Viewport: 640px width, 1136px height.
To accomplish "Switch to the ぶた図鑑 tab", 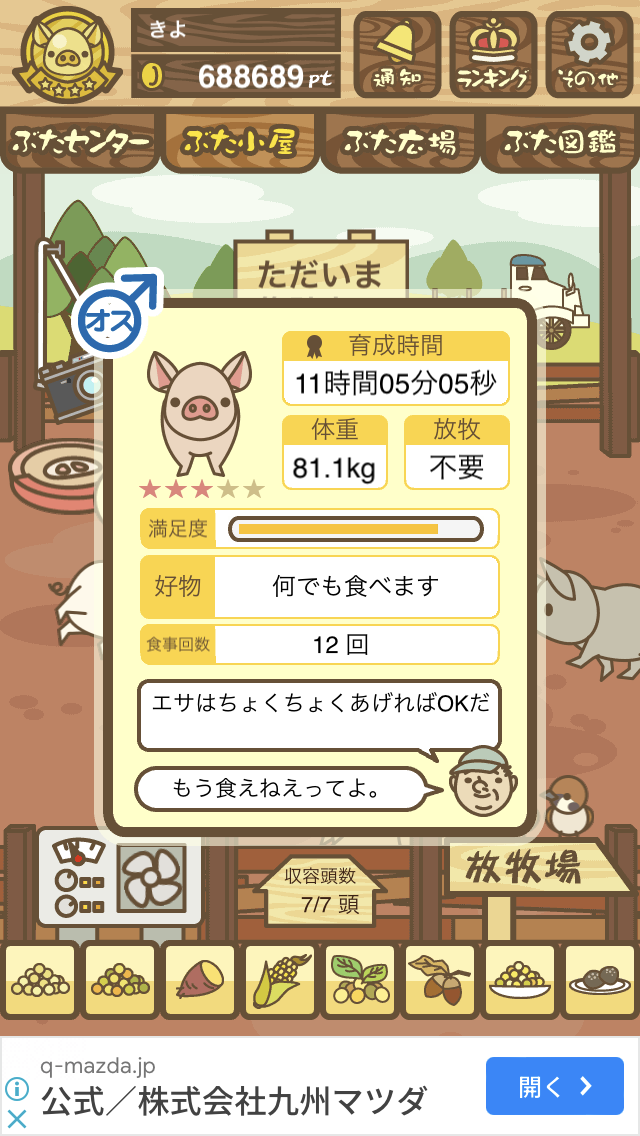I will 561,142.
